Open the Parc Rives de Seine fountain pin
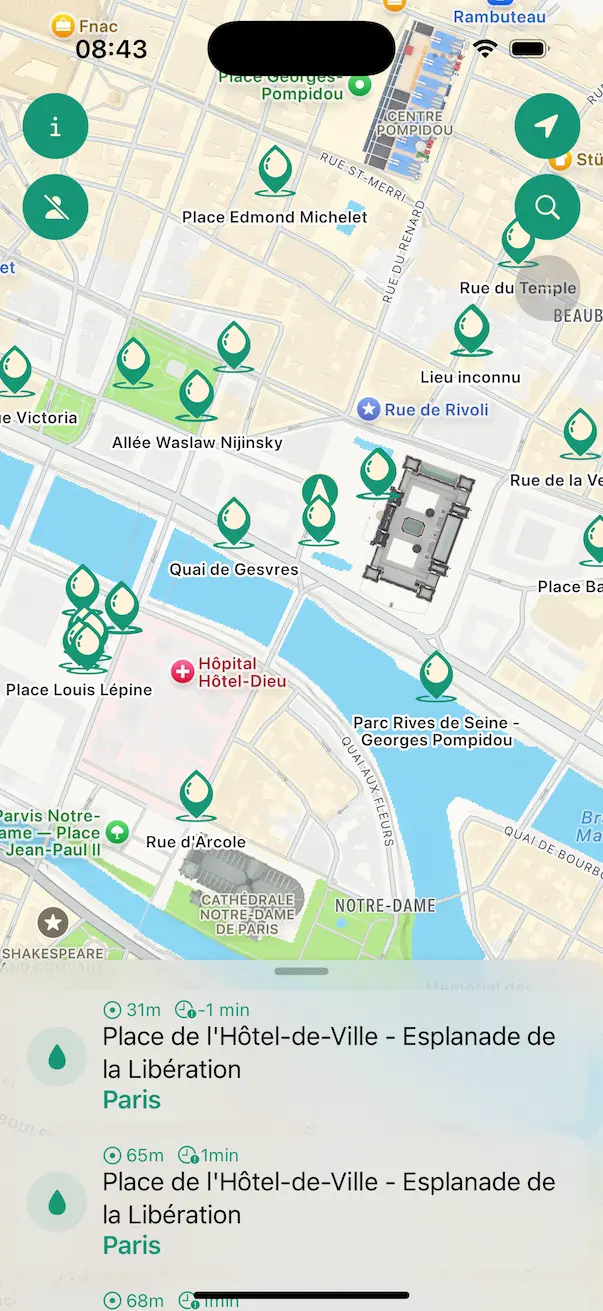 (x=435, y=675)
